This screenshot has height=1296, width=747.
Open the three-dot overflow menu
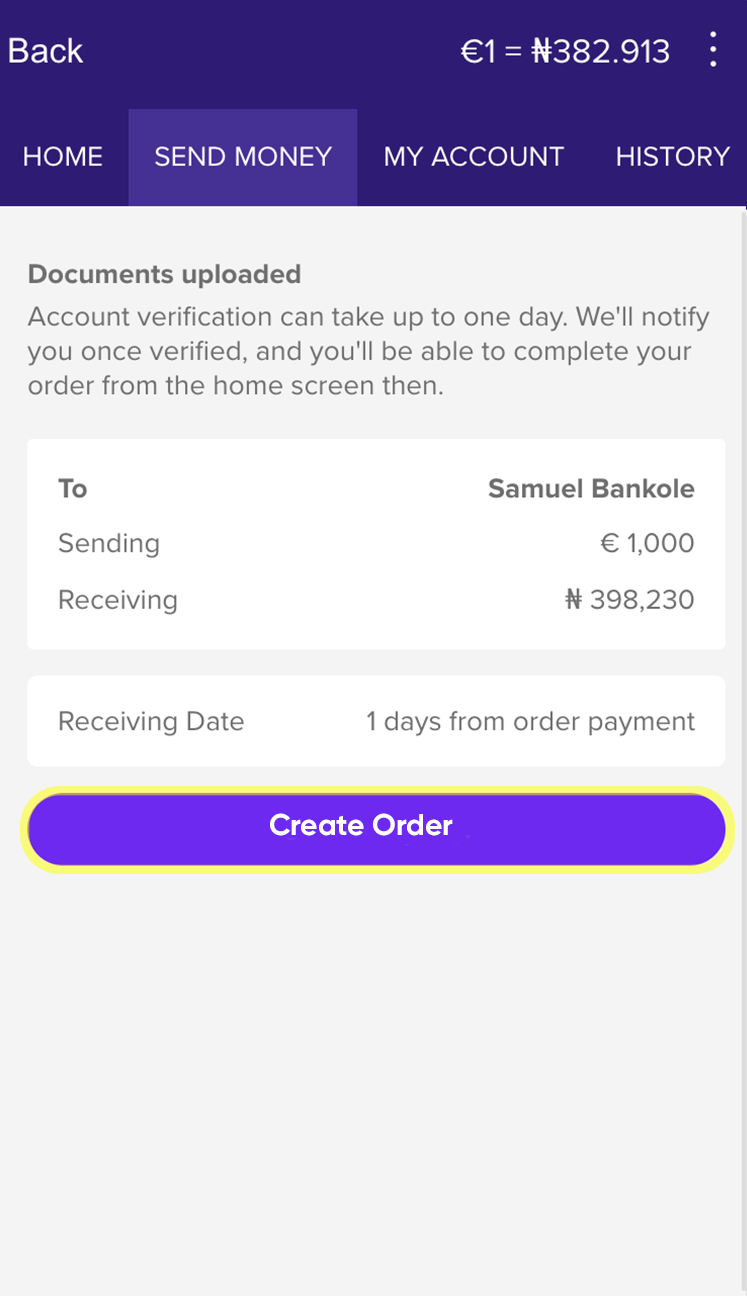[x=713, y=50]
